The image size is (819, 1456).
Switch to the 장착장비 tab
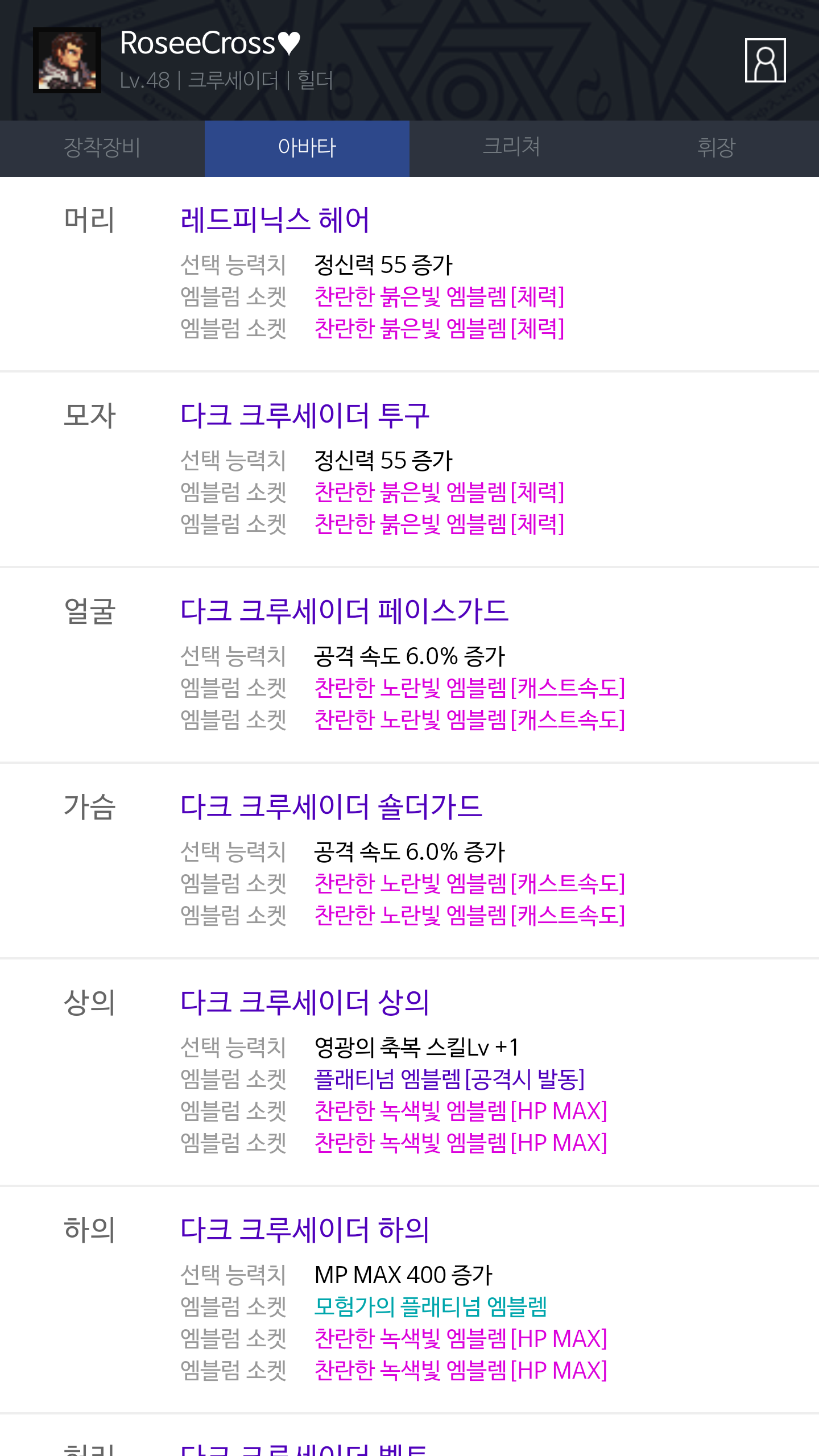click(102, 148)
